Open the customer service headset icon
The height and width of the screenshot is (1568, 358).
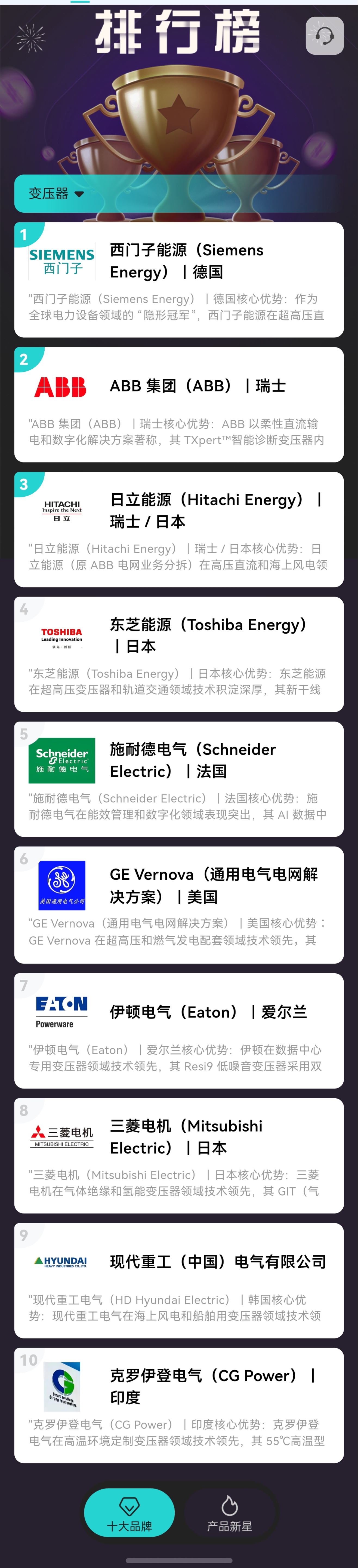pyautogui.click(x=325, y=36)
